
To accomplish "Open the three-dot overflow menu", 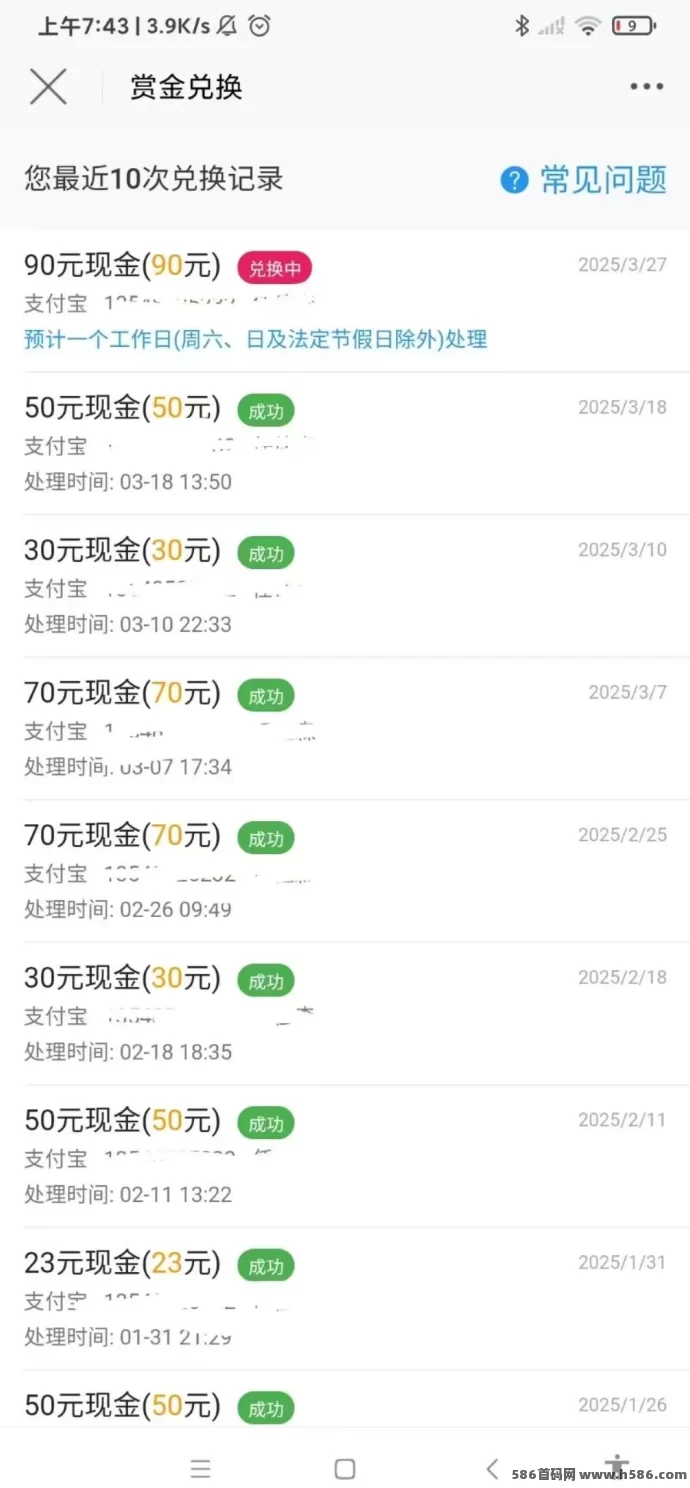I will pyautogui.click(x=647, y=87).
